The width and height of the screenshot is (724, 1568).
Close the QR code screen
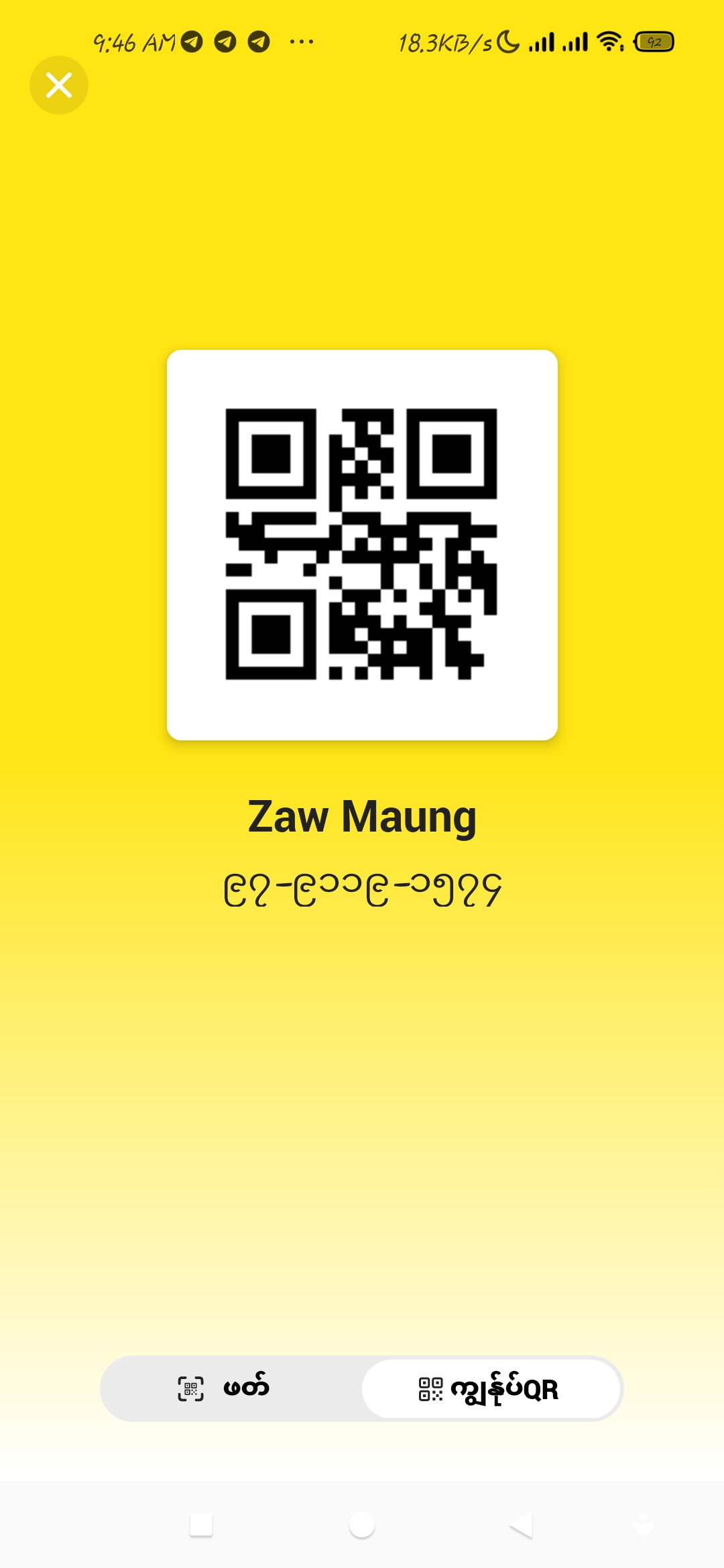pyautogui.click(x=59, y=85)
